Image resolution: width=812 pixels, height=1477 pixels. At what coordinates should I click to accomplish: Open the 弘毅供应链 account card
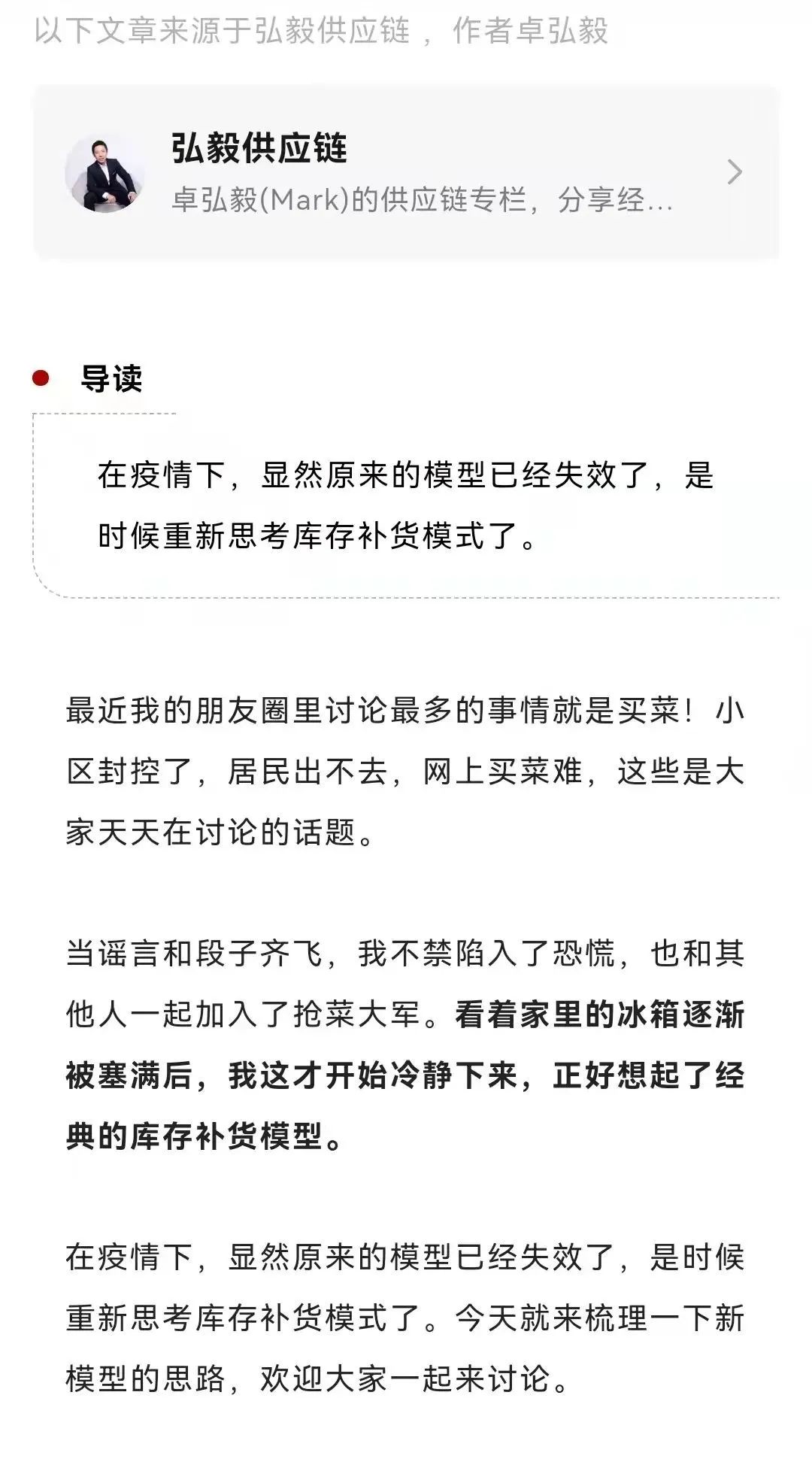coord(406,172)
